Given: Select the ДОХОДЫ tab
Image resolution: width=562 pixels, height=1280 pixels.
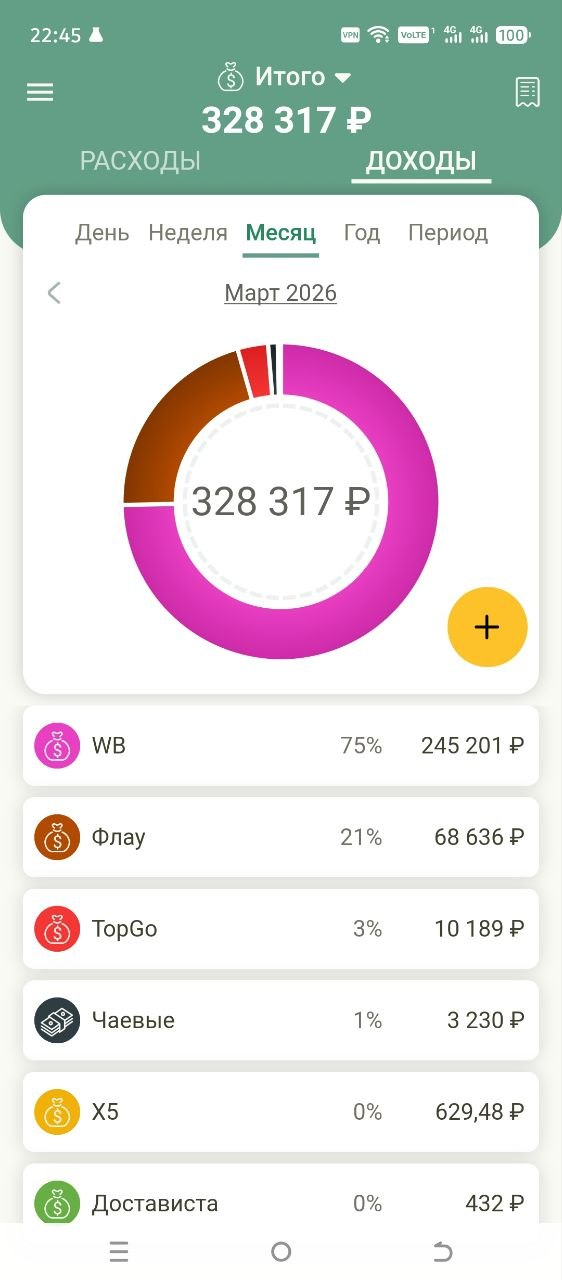Looking at the screenshot, I should (421, 161).
